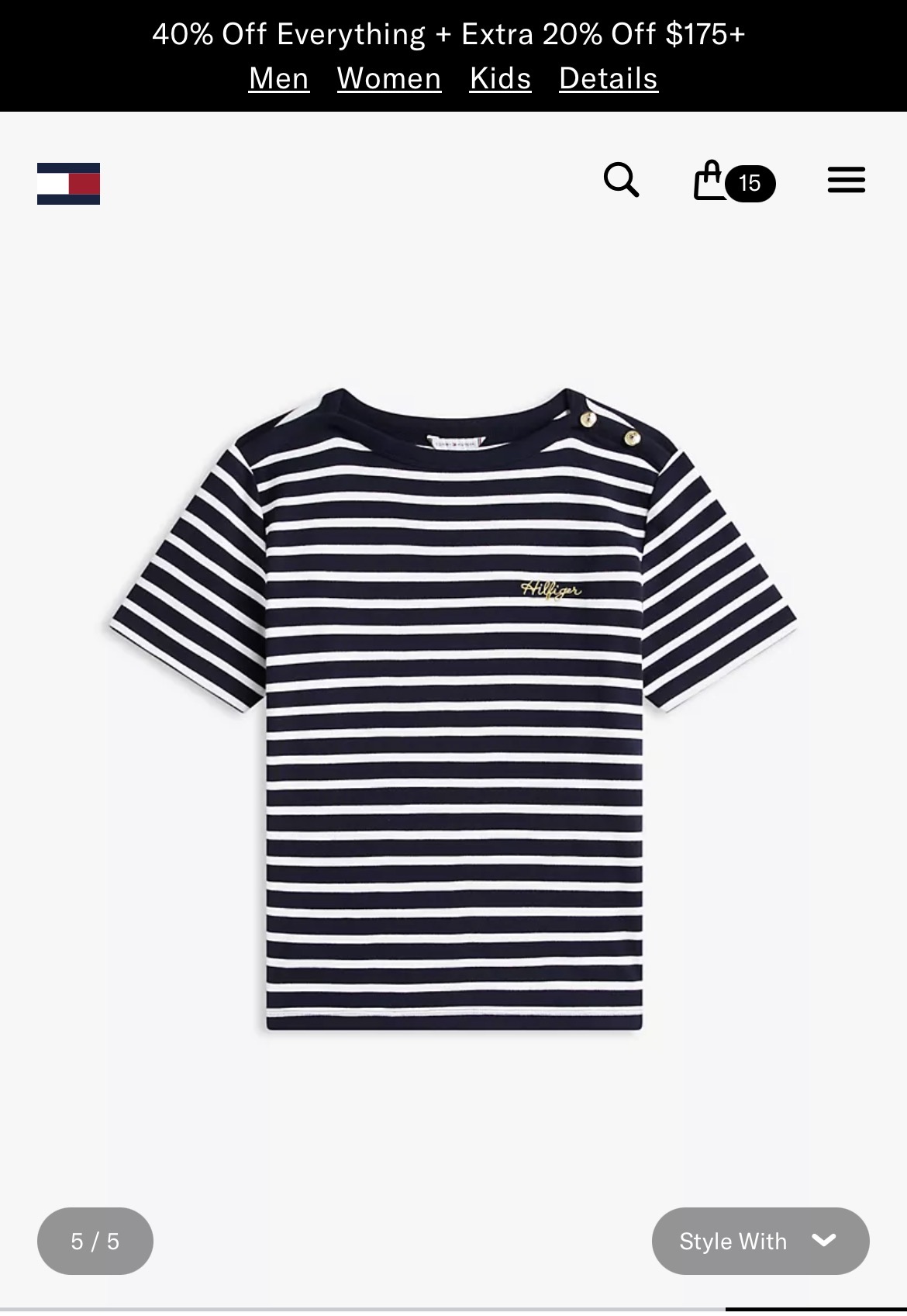This screenshot has width=907, height=1316.
Task: View promotion Details link
Action: [609, 78]
